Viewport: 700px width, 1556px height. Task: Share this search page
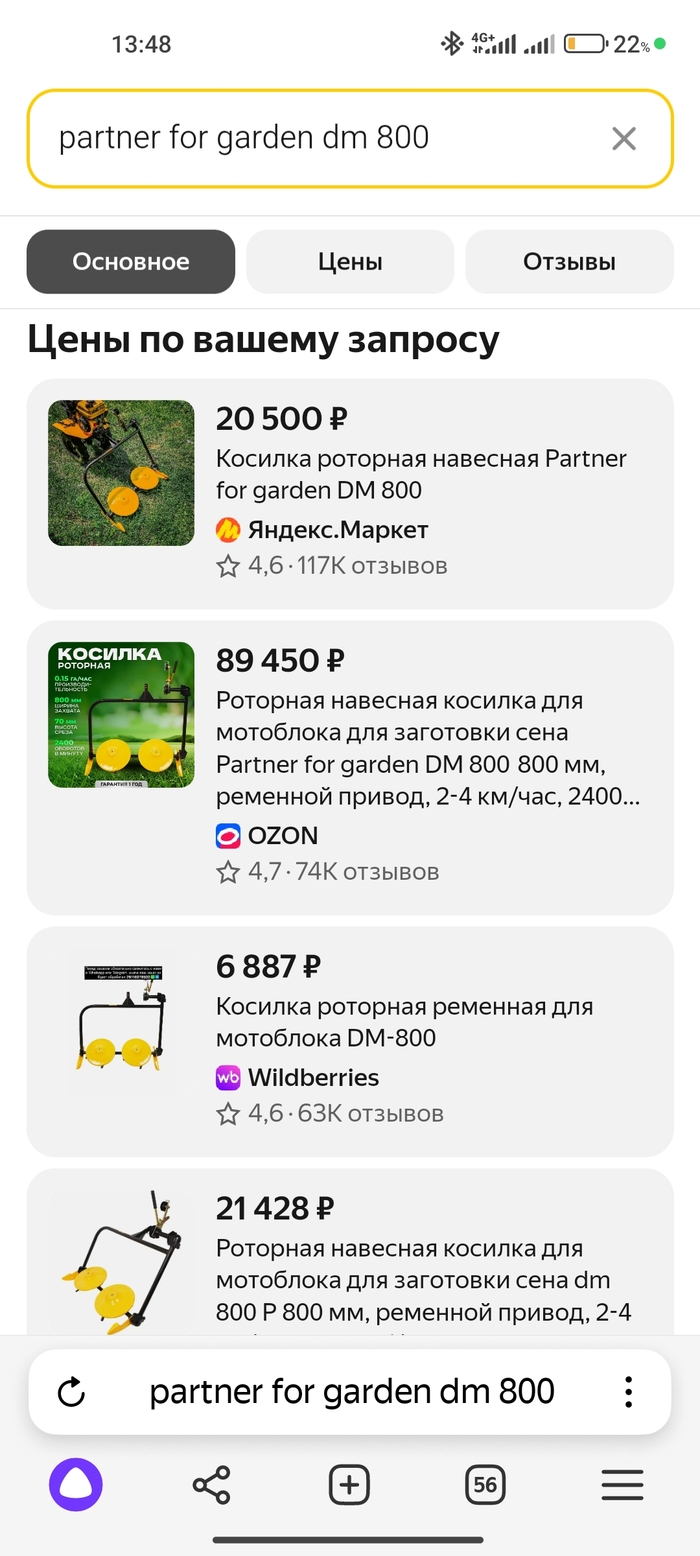[211, 1485]
